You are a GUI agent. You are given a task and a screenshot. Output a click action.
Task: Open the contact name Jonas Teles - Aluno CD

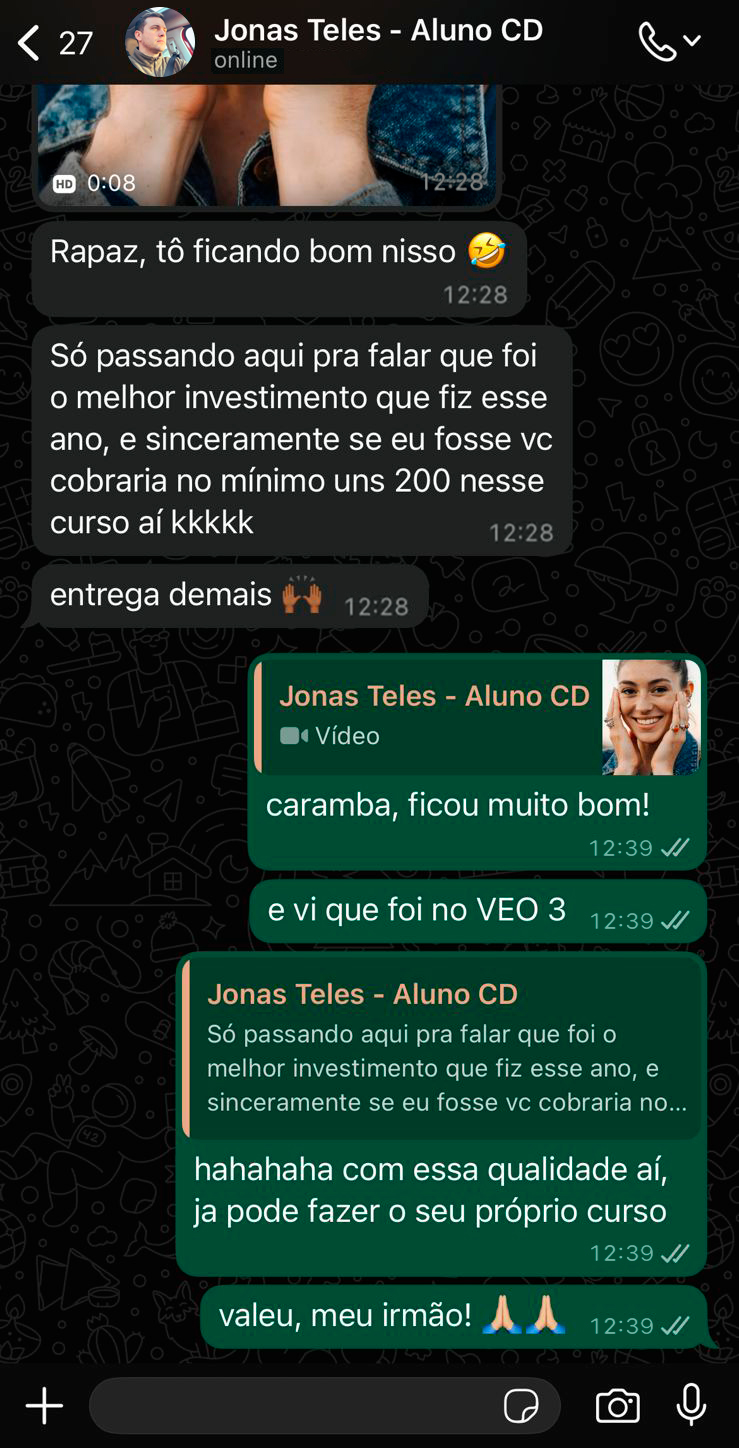[380, 30]
